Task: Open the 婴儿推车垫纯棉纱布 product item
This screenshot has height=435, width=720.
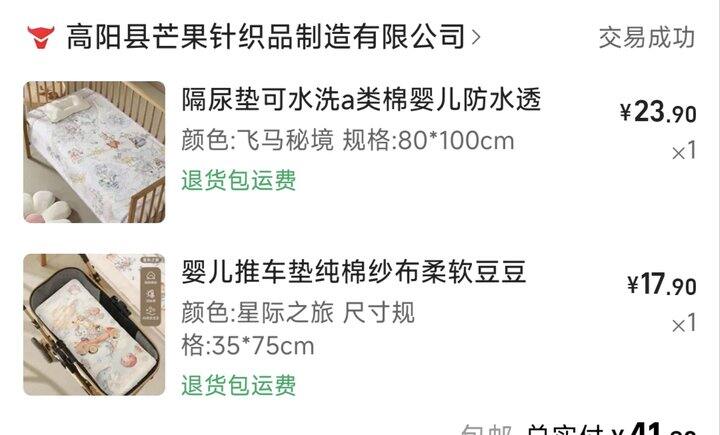Action: click(354, 272)
